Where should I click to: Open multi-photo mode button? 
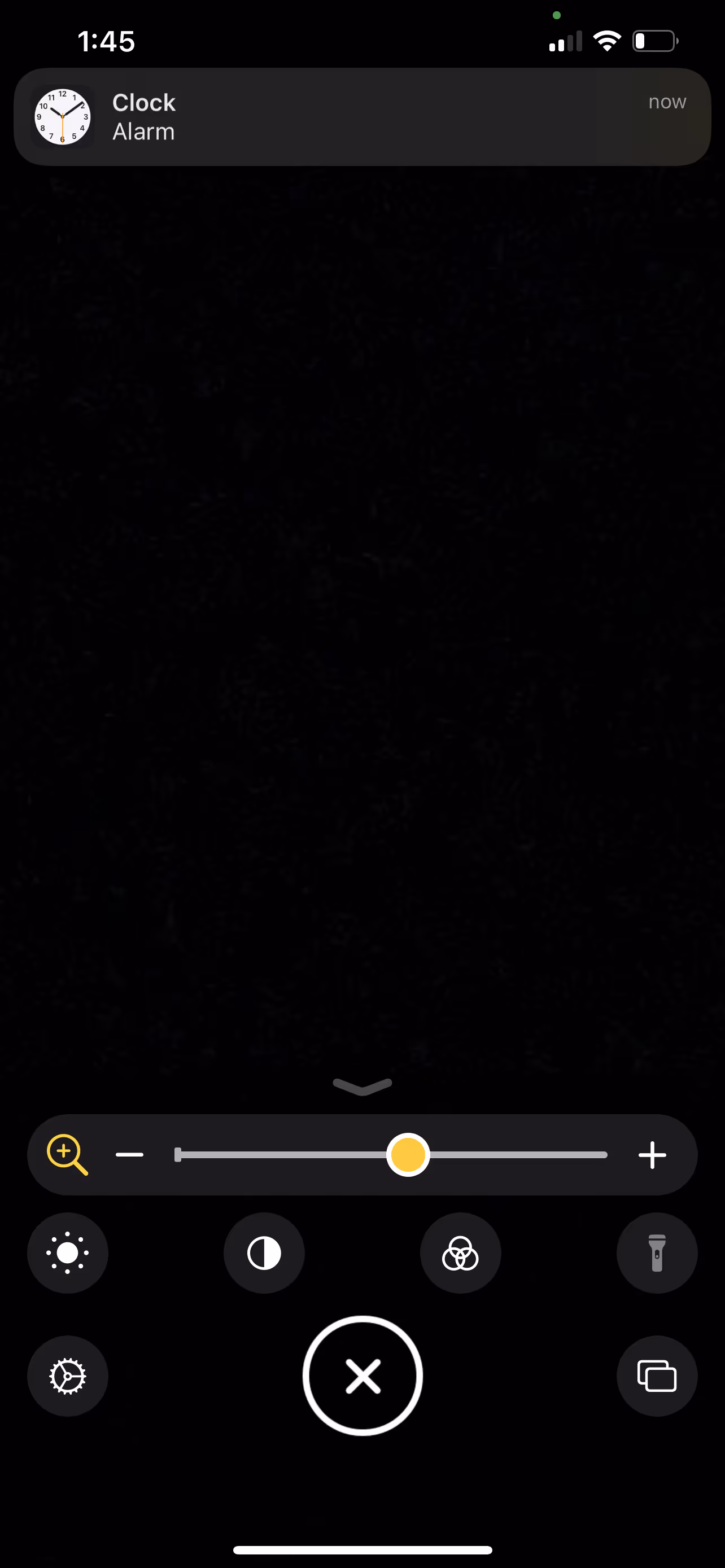tap(657, 1376)
